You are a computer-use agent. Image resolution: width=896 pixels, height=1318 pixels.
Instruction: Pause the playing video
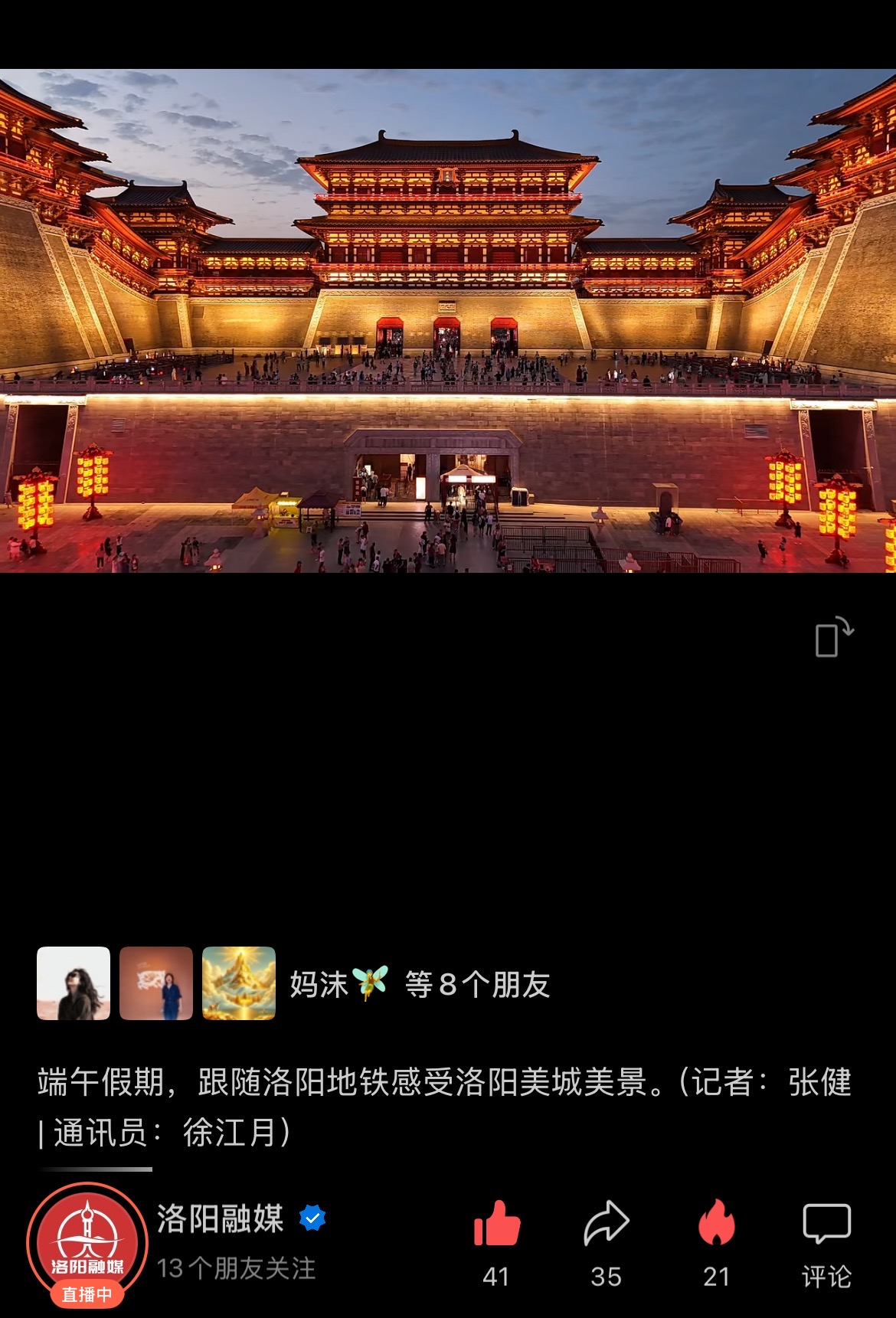[x=448, y=321]
